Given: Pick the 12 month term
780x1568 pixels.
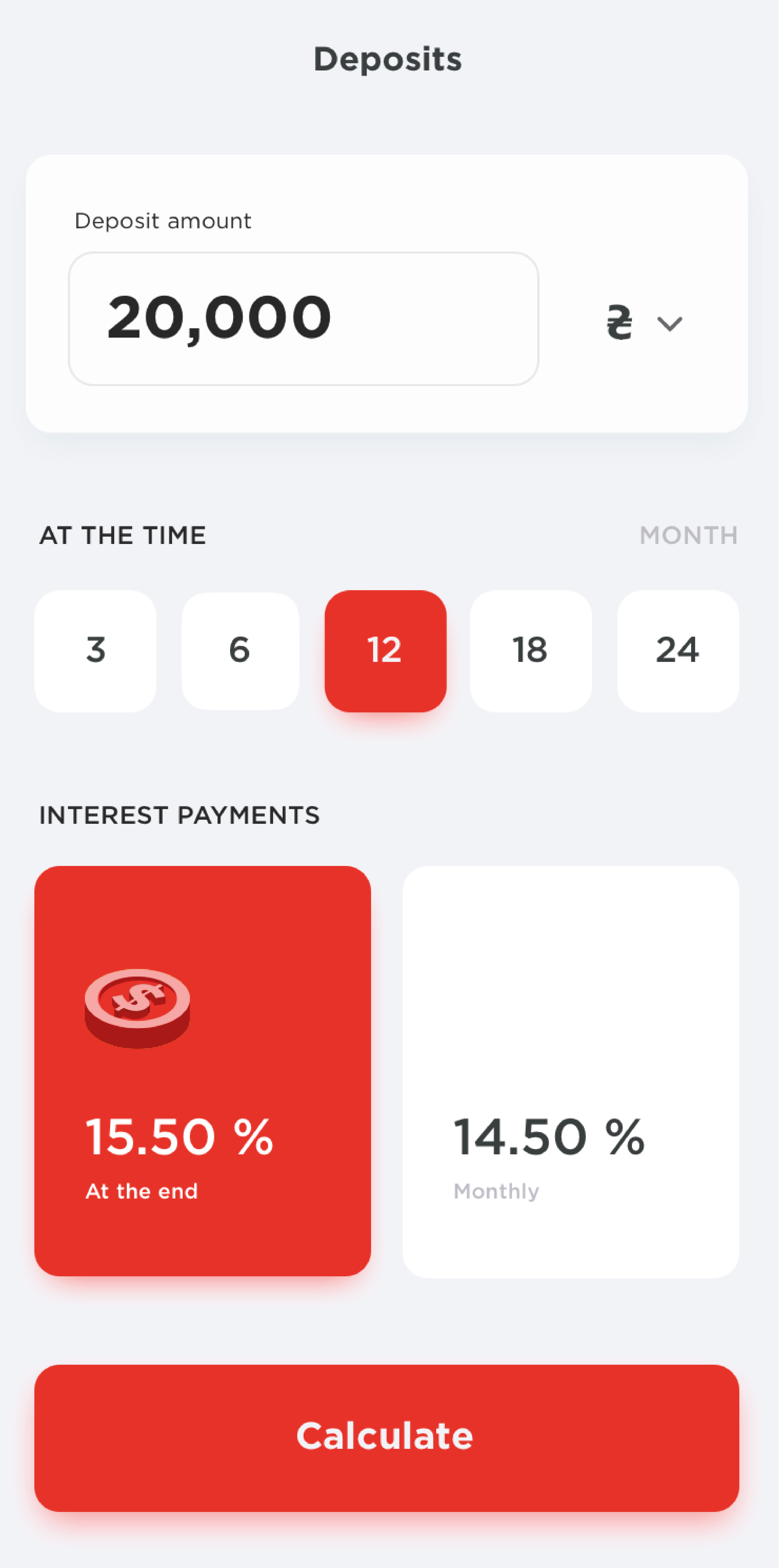Looking at the screenshot, I should point(385,651).
